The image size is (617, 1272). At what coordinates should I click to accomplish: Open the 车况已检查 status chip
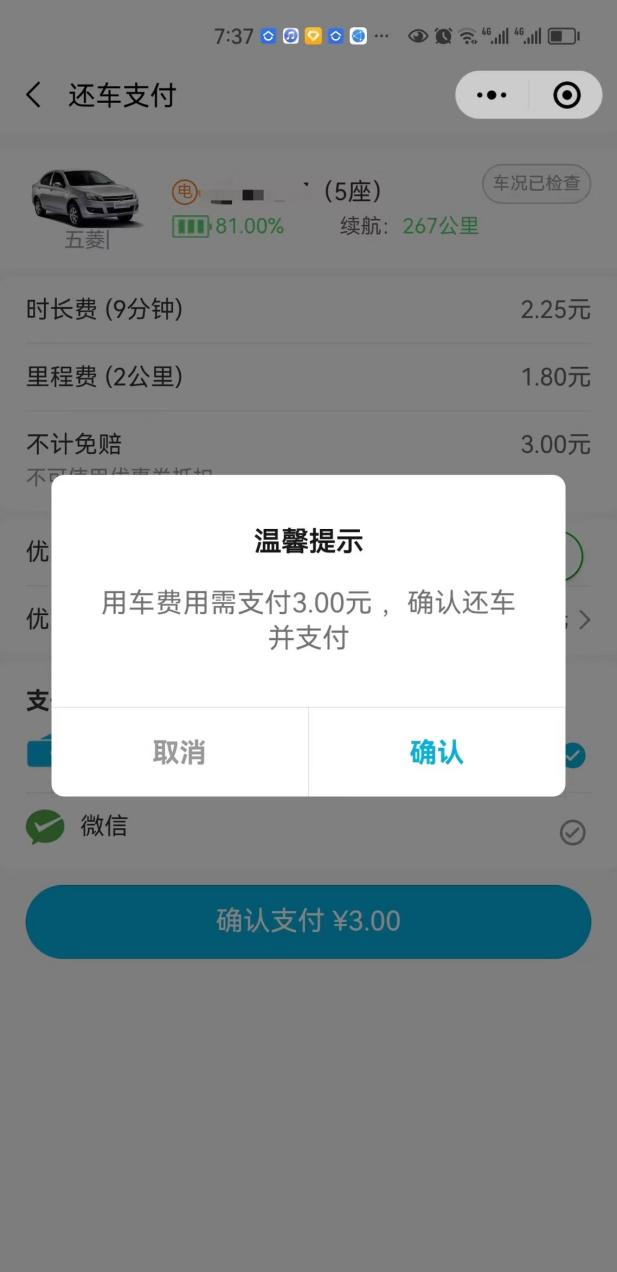point(536,183)
